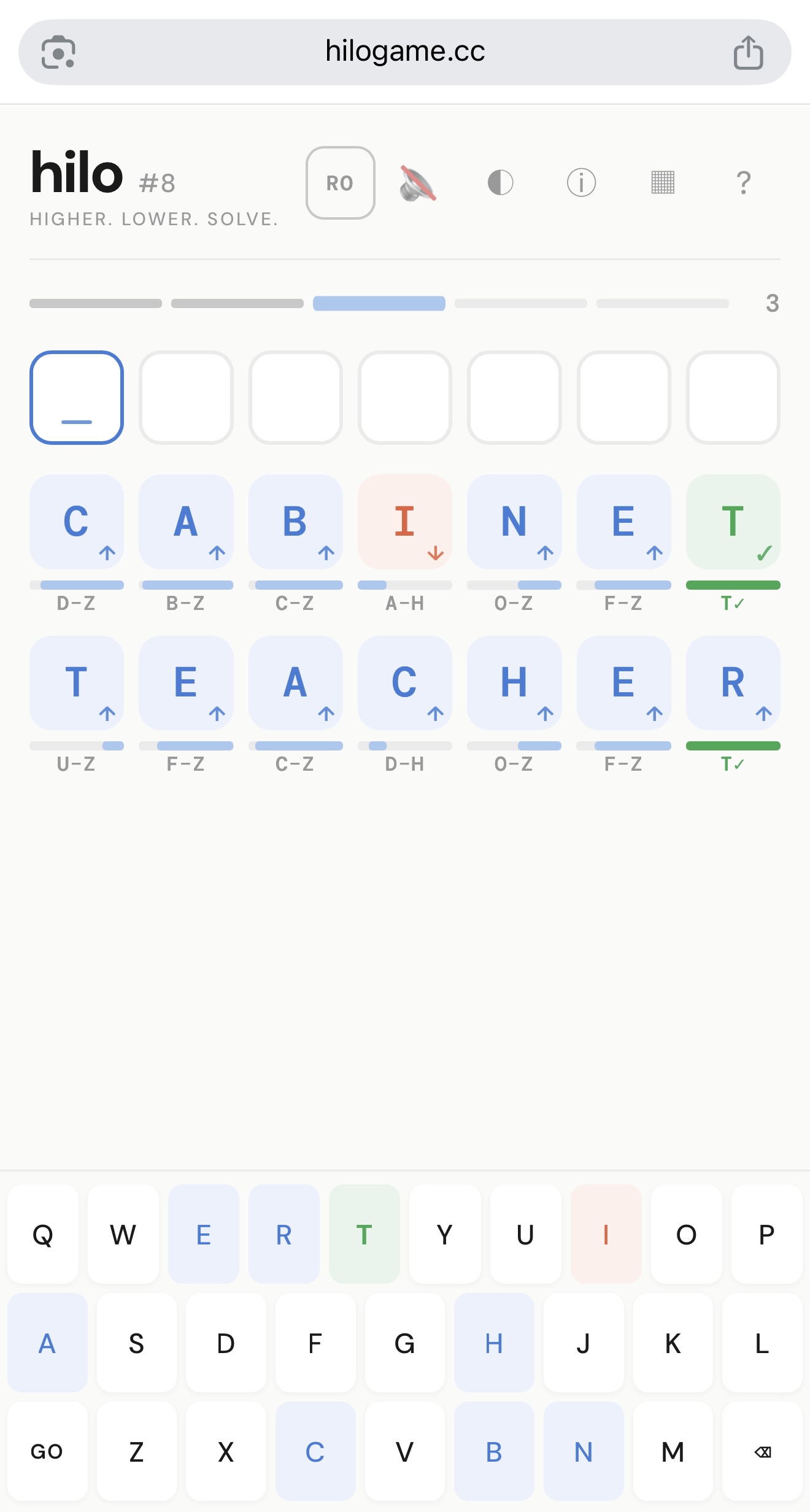Tap the letter M key
This screenshot has height=1512, width=810.
coord(673,1451)
